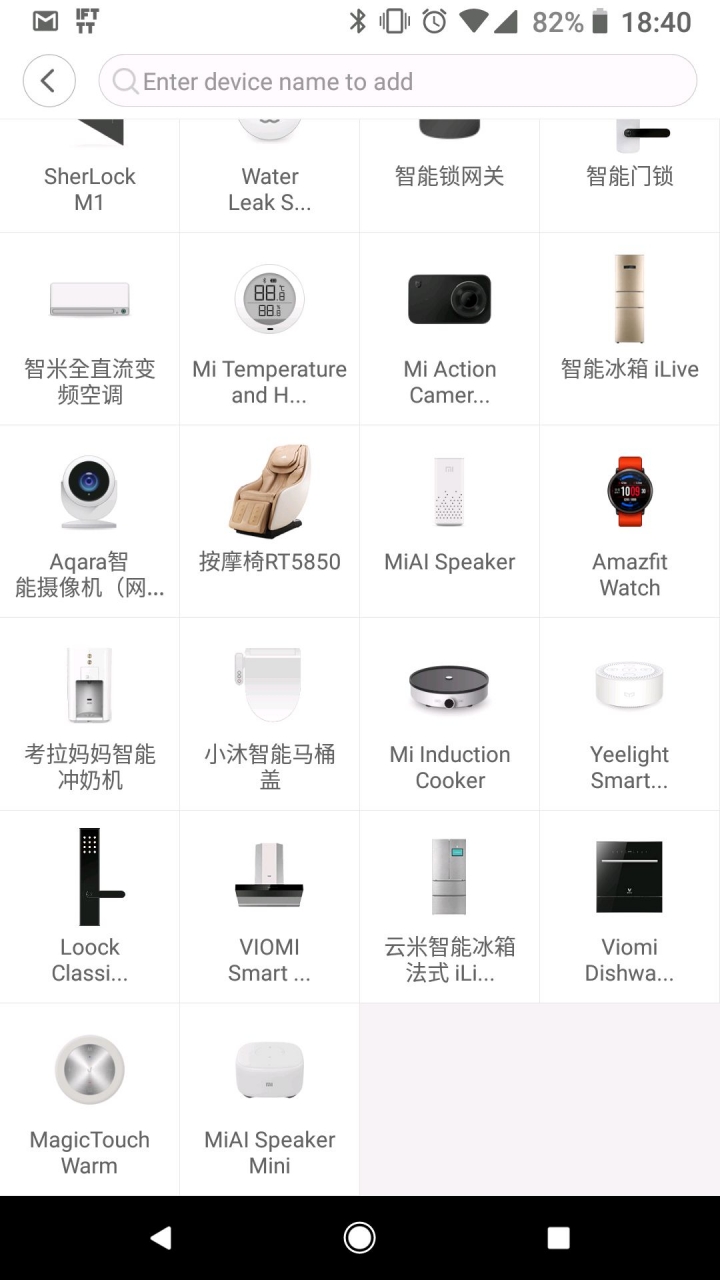Go back using the arrow button
The width and height of the screenshot is (720, 1280).
point(49,81)
